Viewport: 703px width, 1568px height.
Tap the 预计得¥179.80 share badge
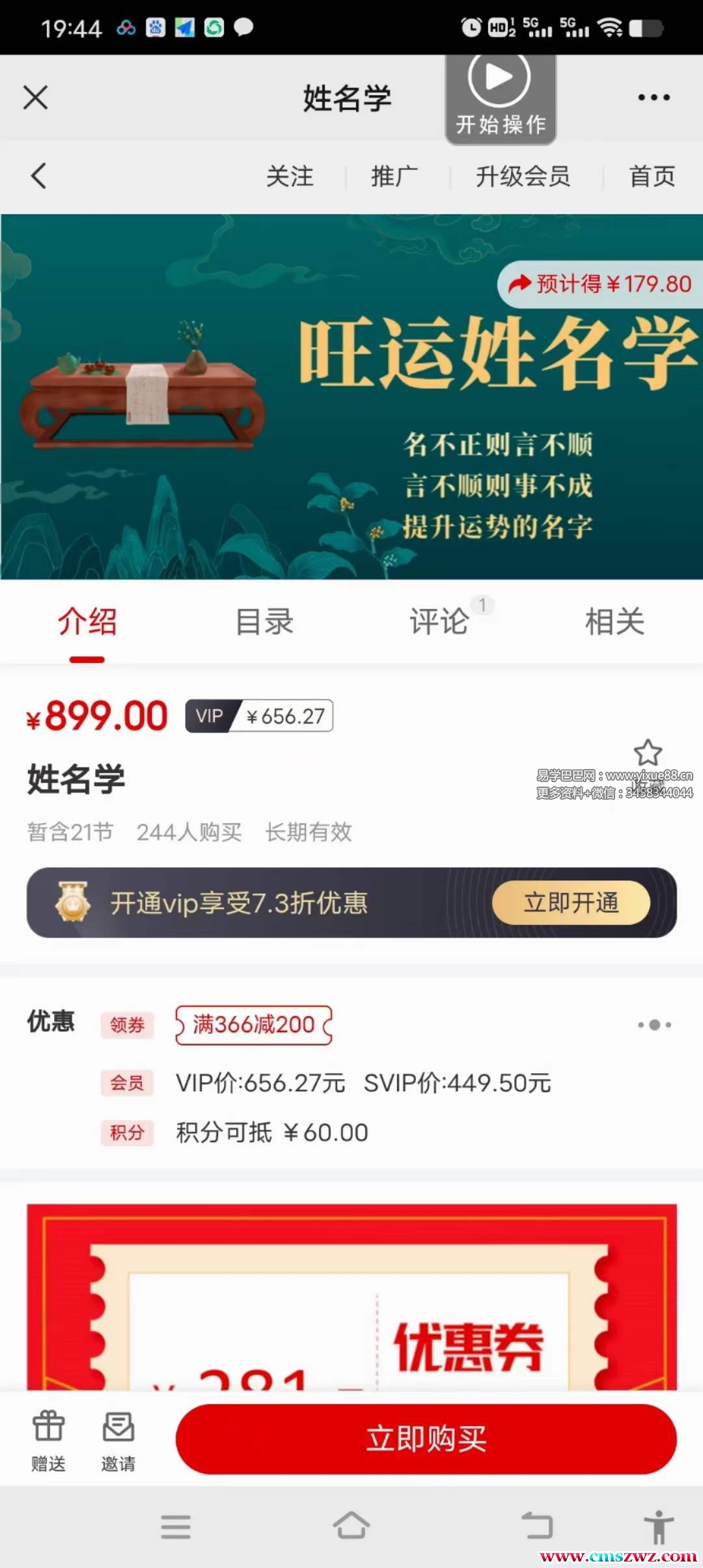600,284
